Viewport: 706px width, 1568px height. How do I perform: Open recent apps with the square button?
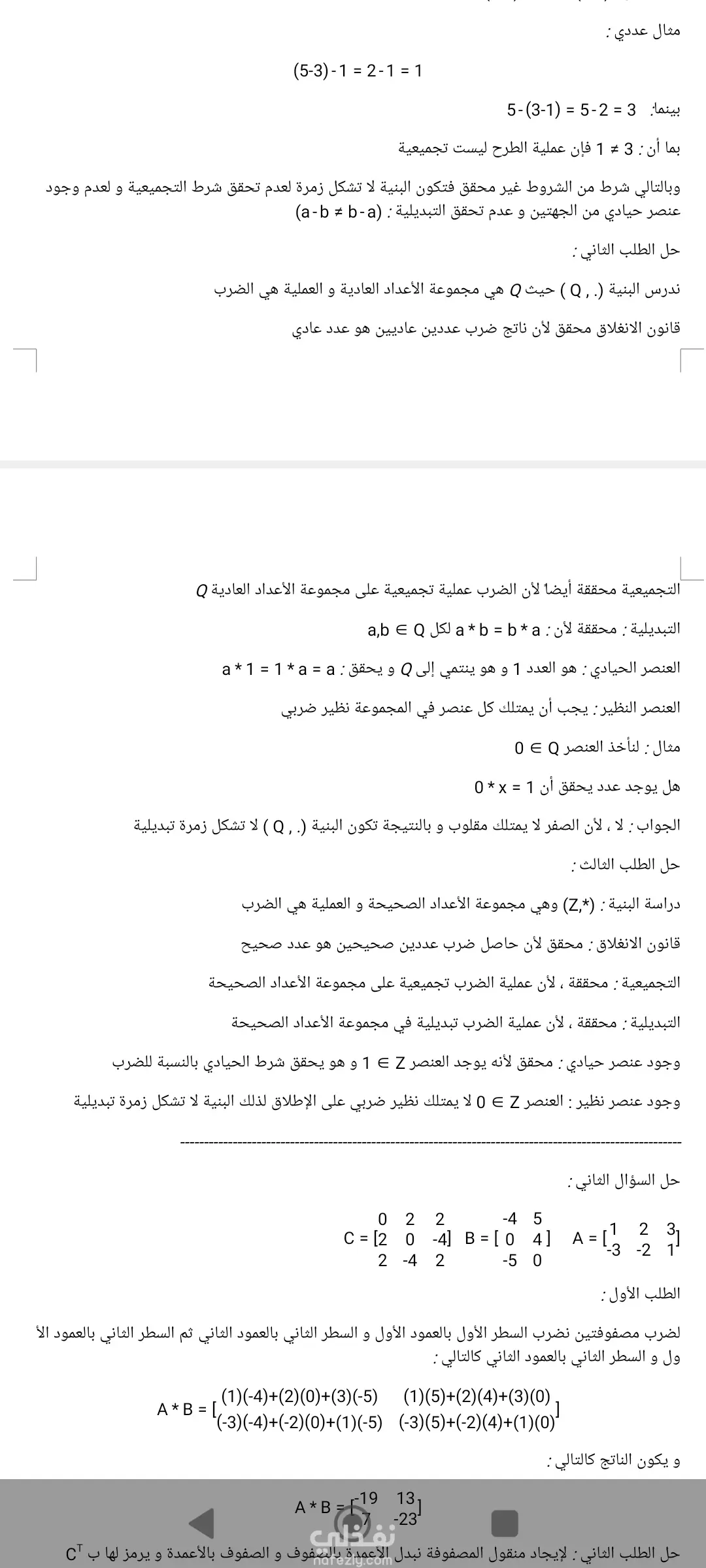(504, 1523)
